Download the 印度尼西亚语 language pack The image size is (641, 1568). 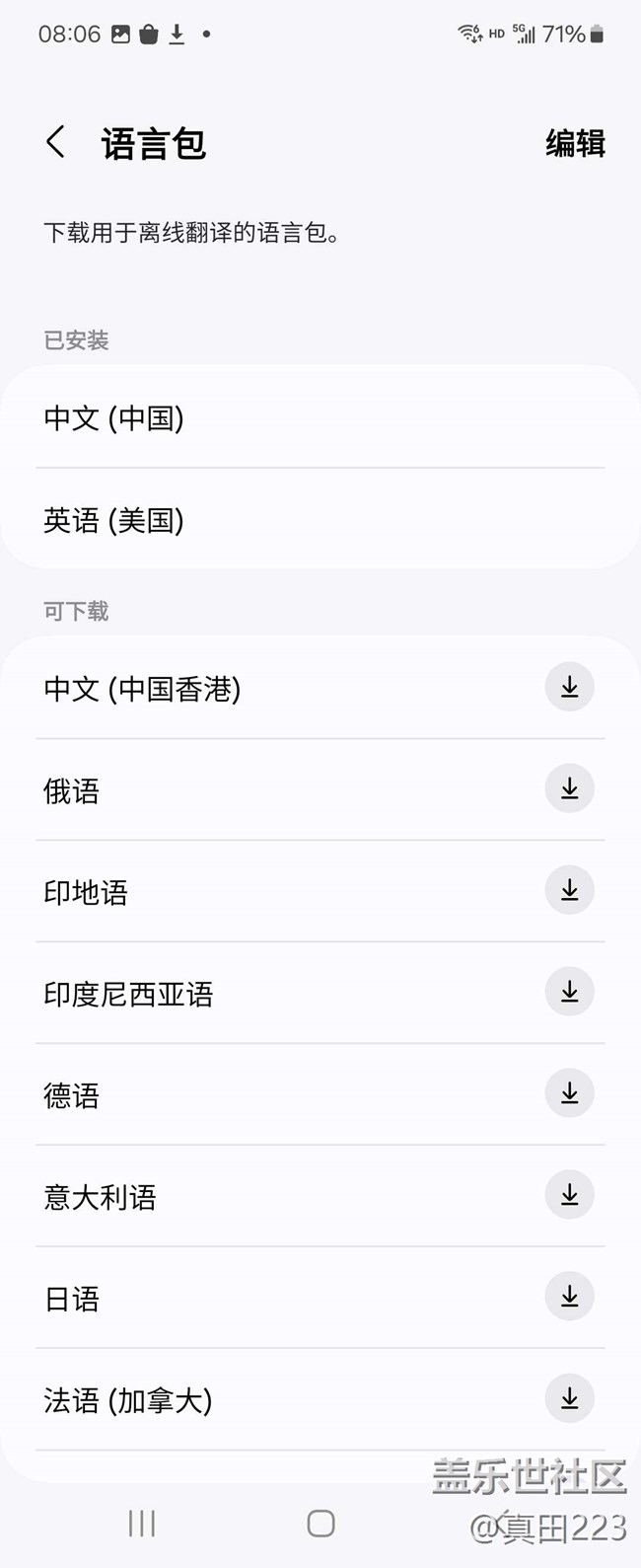click(569, 993)
